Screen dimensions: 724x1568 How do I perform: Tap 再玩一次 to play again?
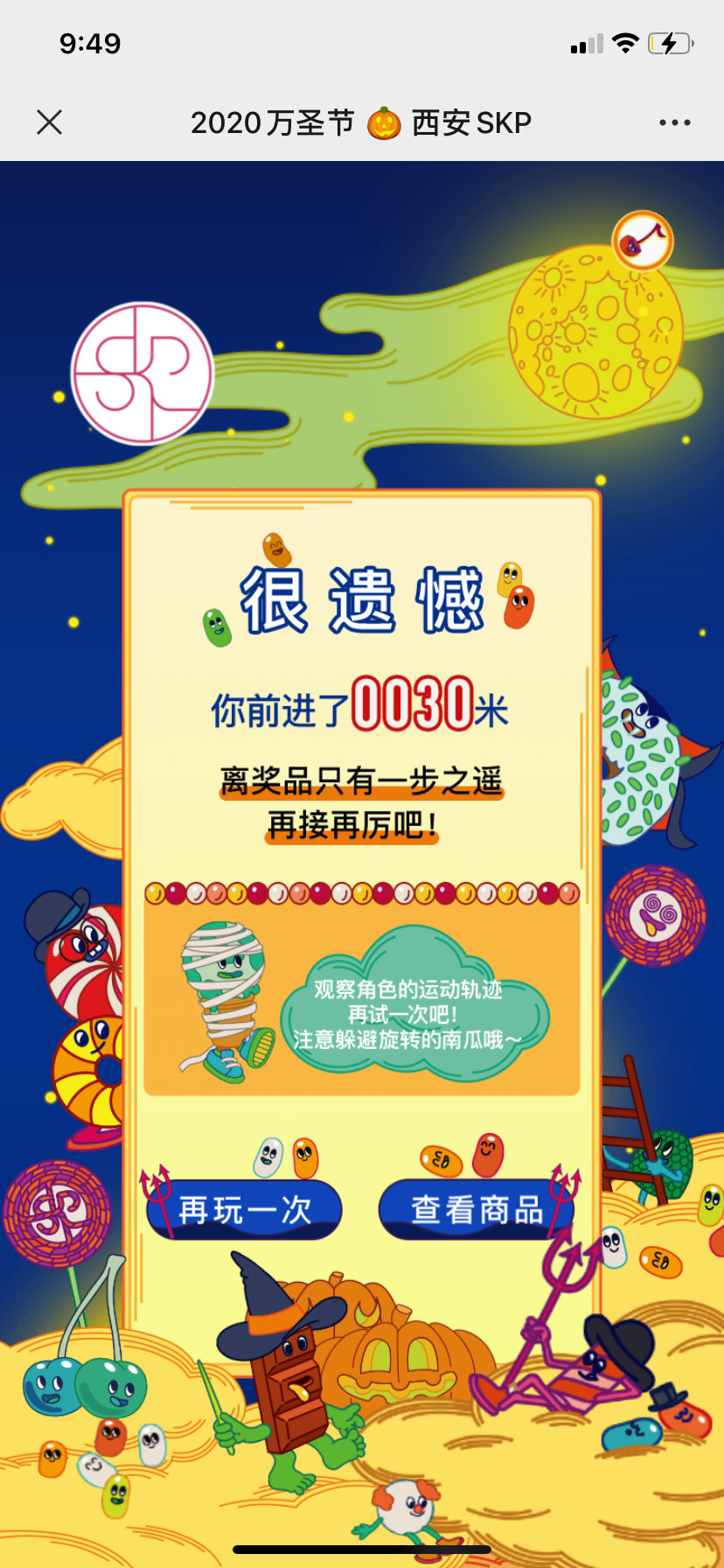(x=245, y=1210)
